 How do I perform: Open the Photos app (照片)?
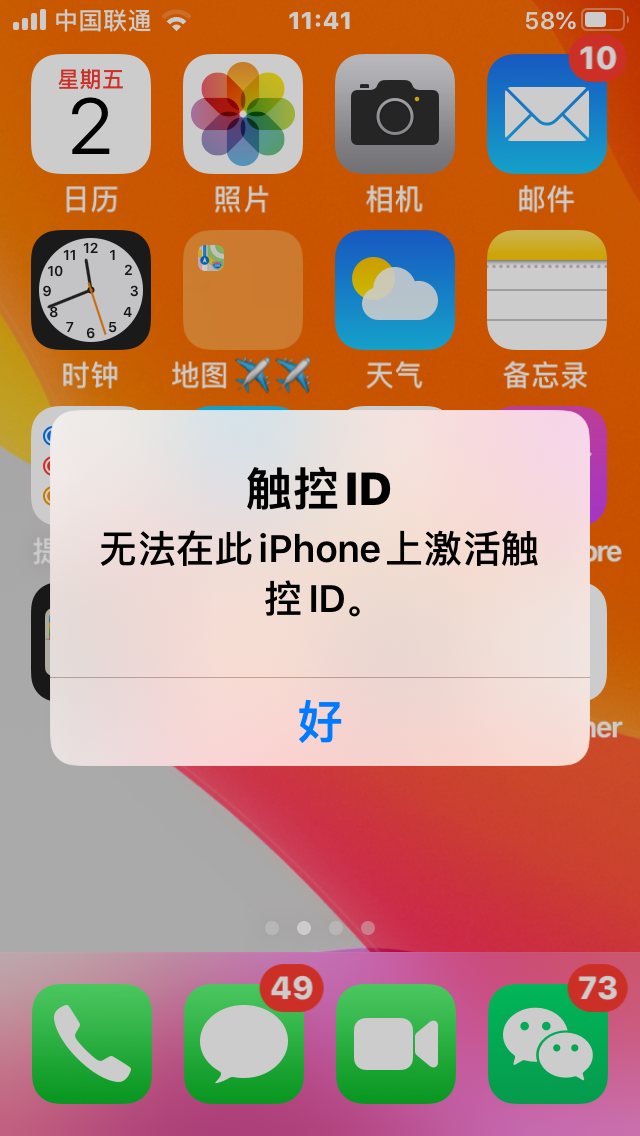pos(243,115)
